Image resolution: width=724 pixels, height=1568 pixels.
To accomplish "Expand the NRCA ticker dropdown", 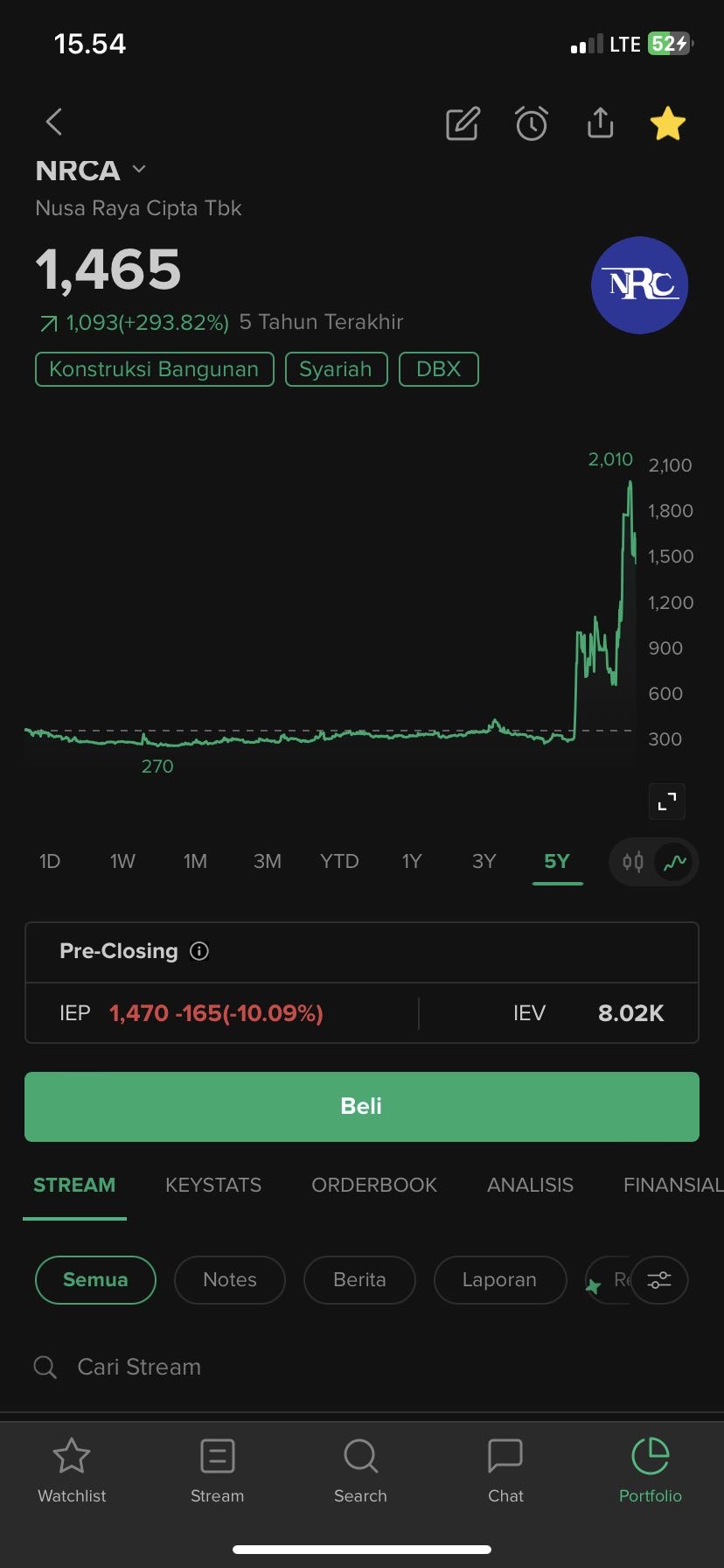I will coord(139,170).
